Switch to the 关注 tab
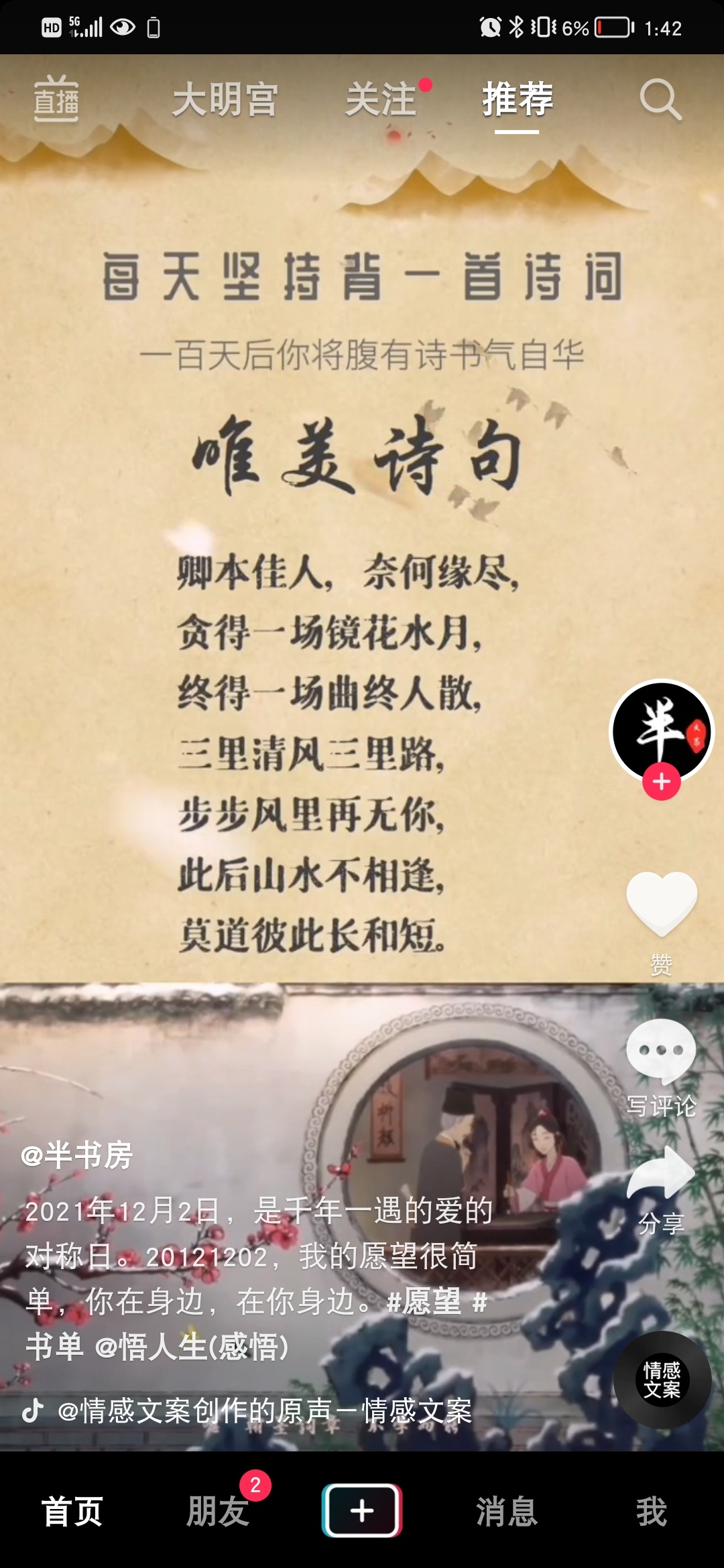The image size is (724, 1568). (381, 101)
